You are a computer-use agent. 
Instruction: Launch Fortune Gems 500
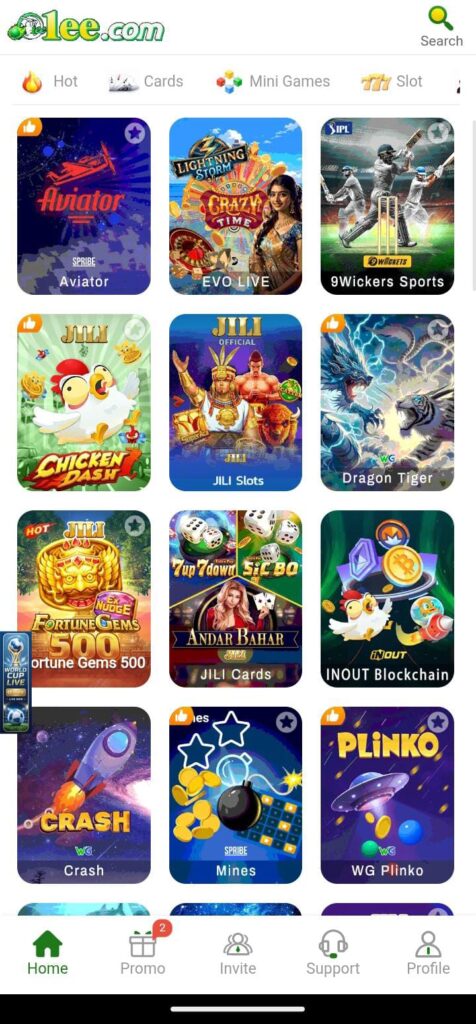click(84, 599)
